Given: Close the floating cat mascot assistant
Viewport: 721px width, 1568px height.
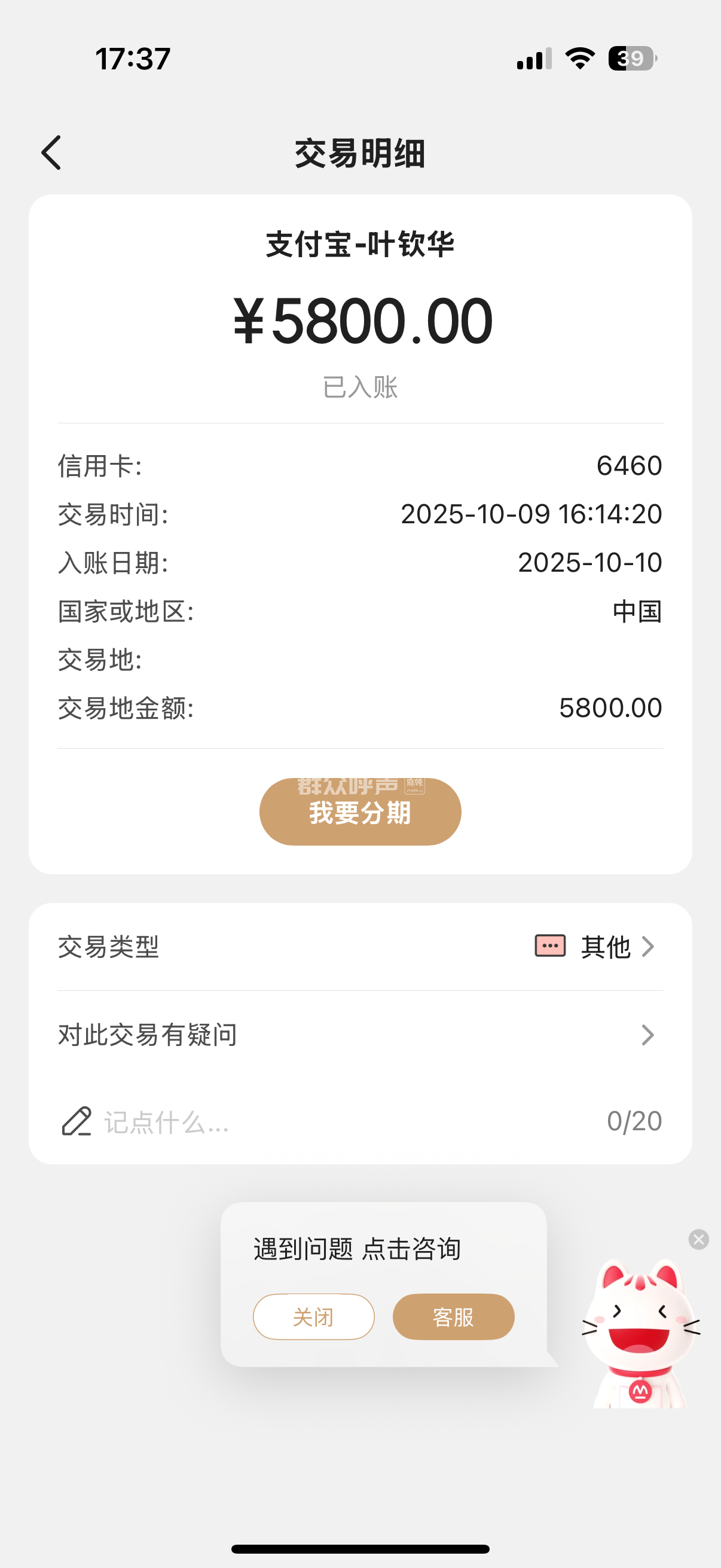Looking at the screenshot, I should [x=698, y=1239].
